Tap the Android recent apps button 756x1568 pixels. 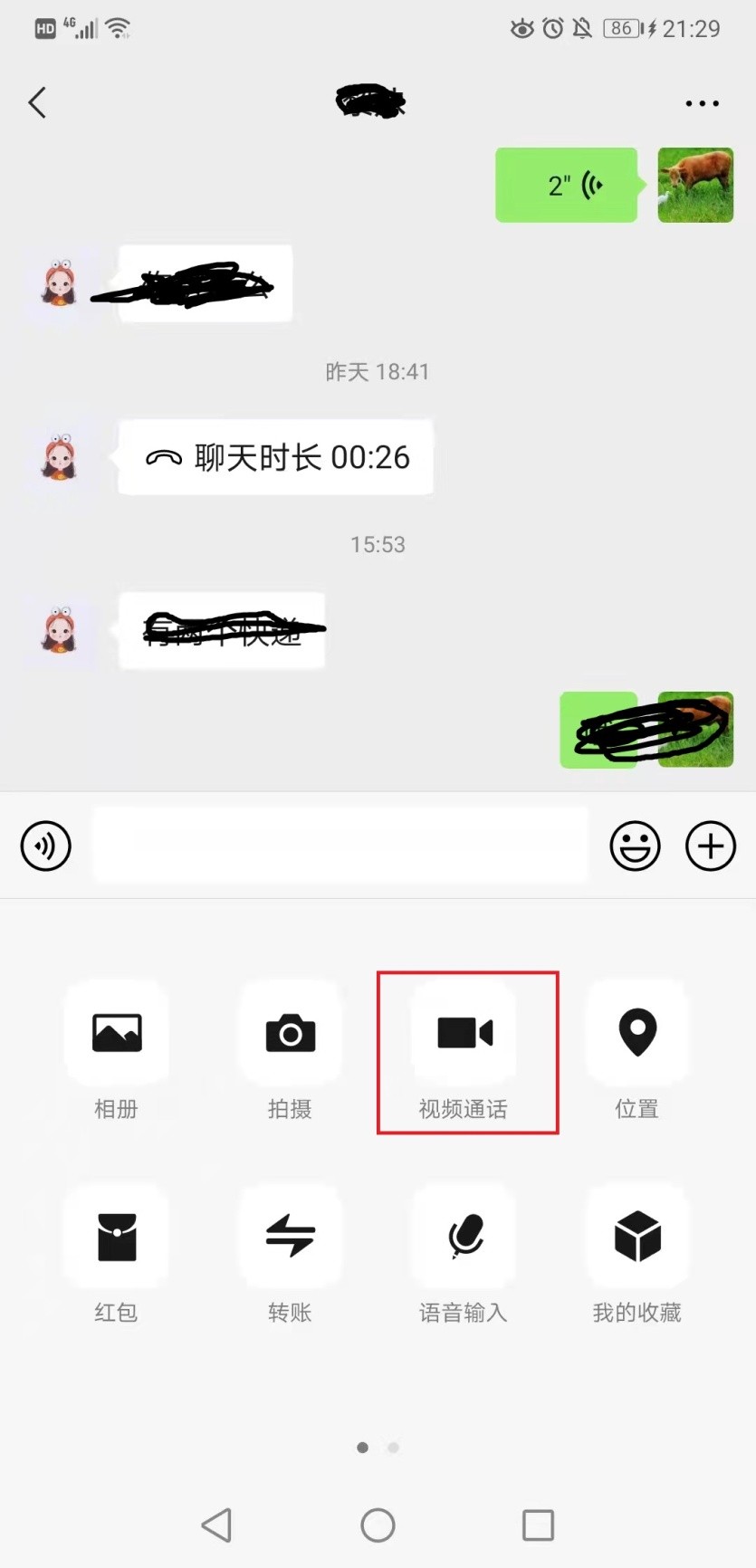tap(538, 1525)
